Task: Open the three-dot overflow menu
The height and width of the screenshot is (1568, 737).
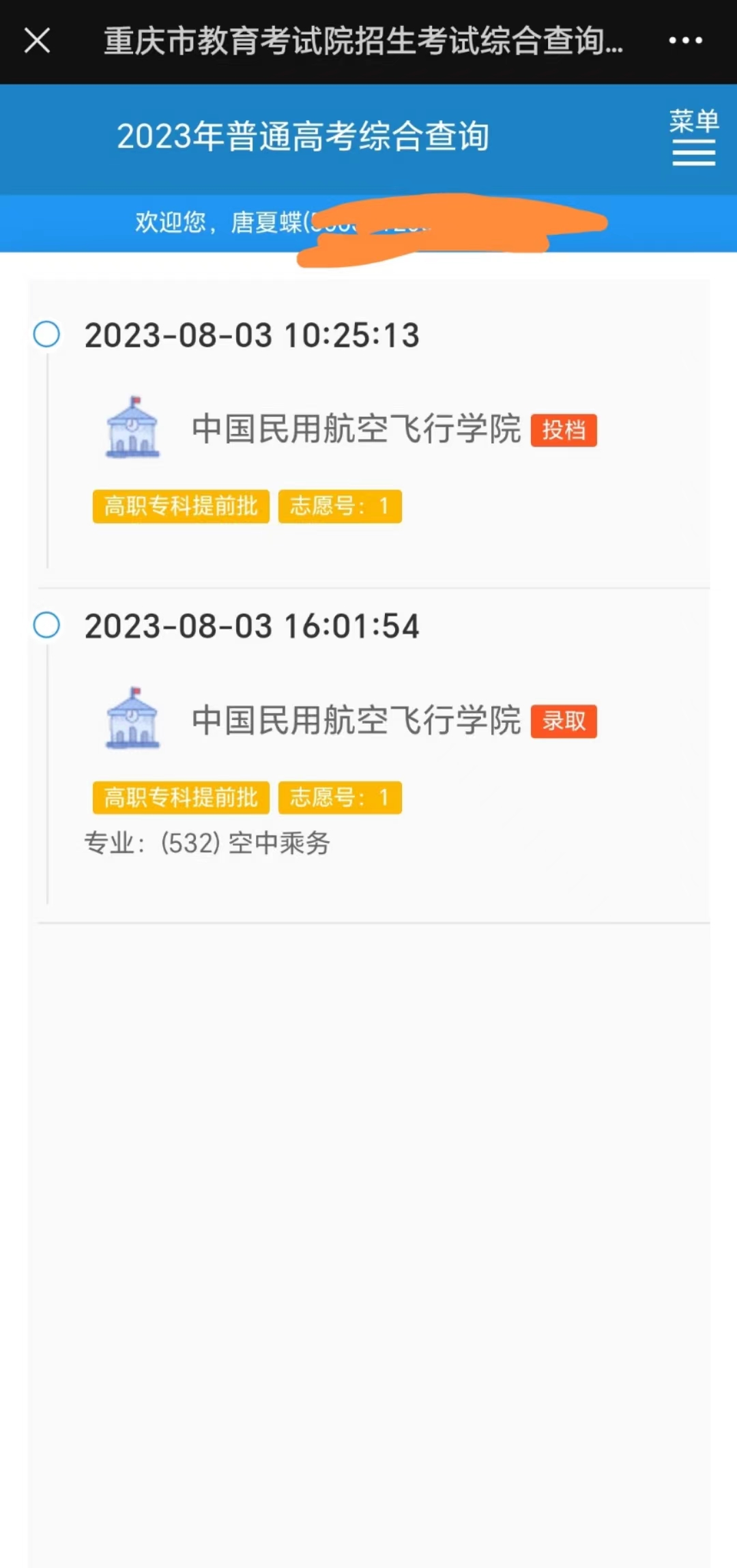Action: (x=685, y=40)
